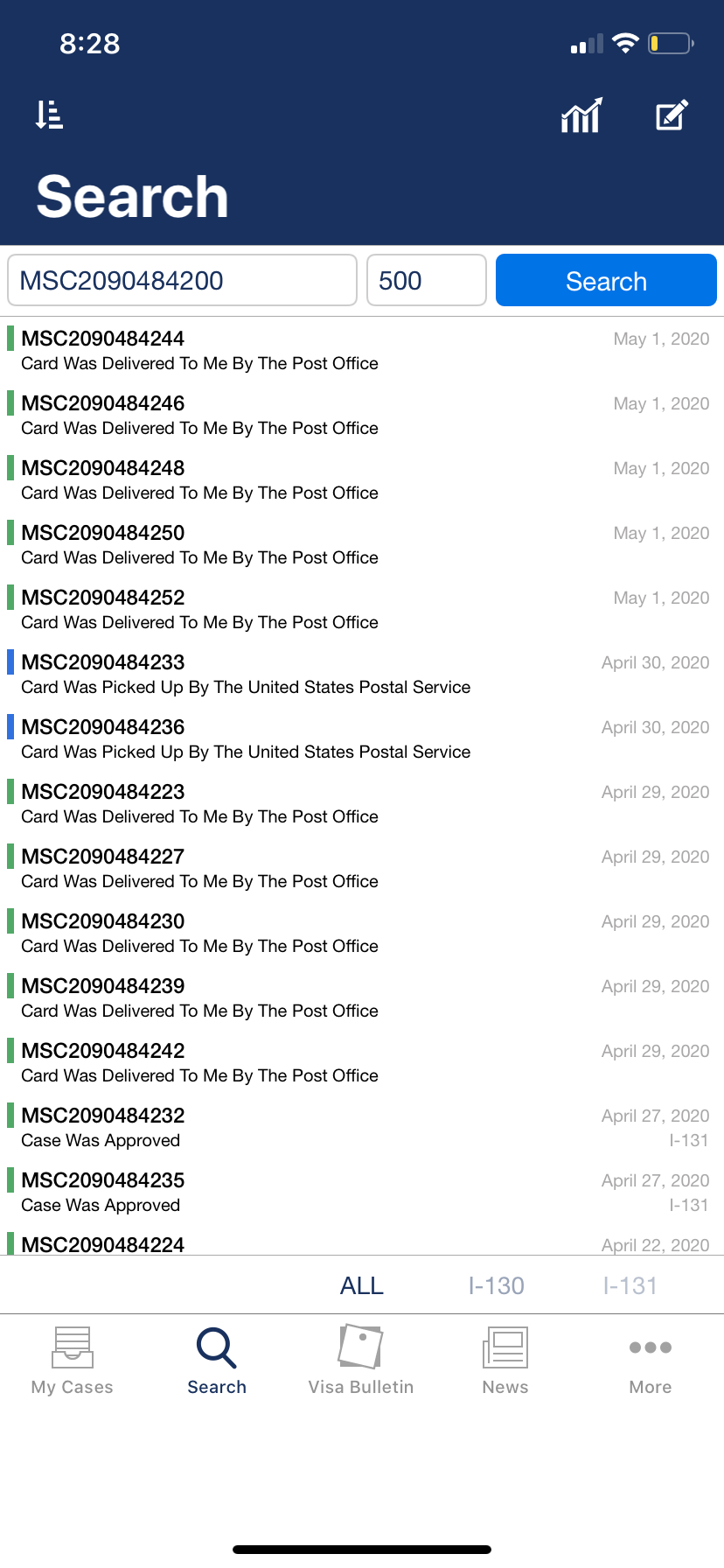Filter results by I-131
Image resolution: width=724 pixels, height=1568 pixels.
630,1285
